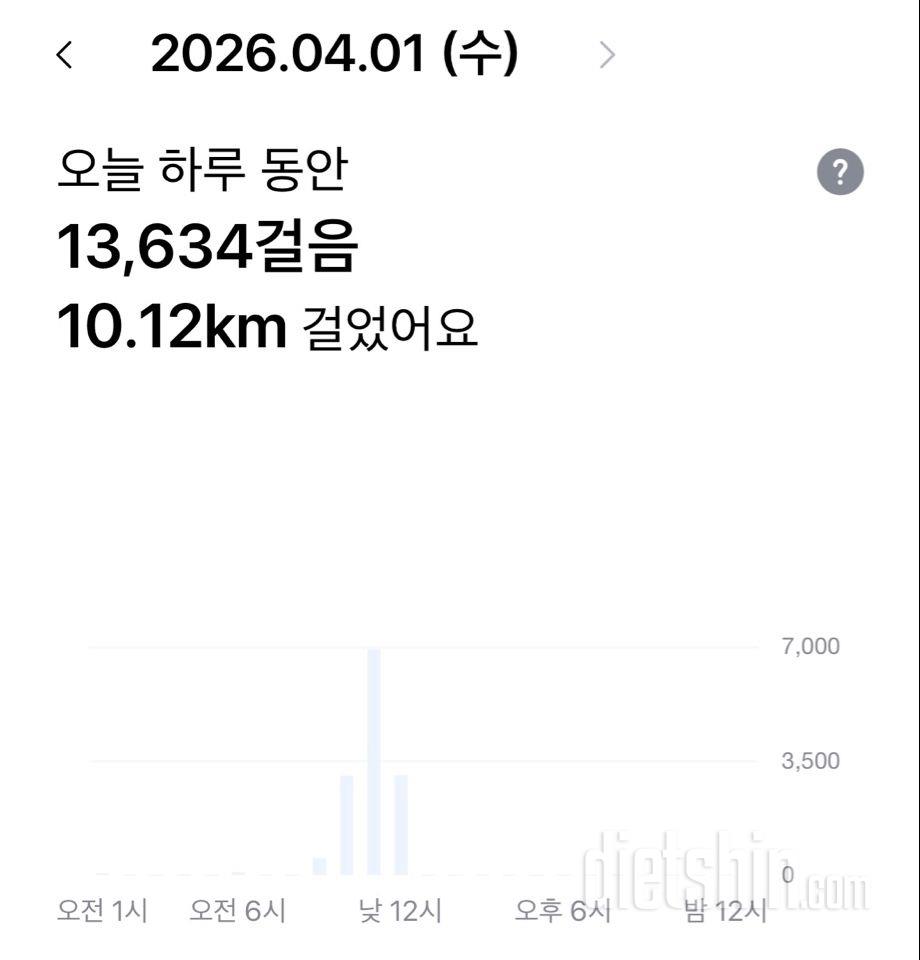Go to the next day's step record
The height and width of the screenshot is (960, 920).
(x=606, y=56)
